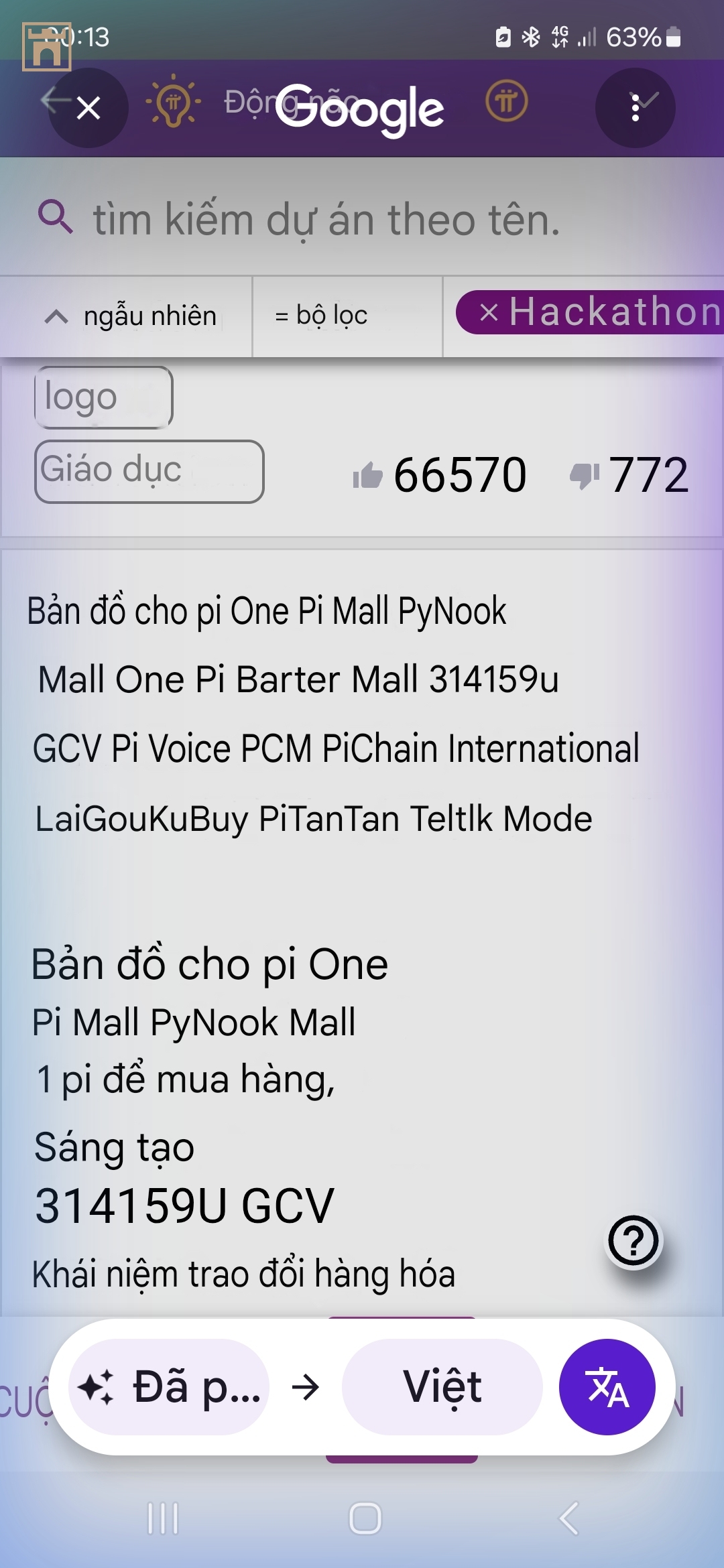Dislike the project with 772 downvotes
This screenshot has height=1568, width=724.
click(x=584, y=476)
